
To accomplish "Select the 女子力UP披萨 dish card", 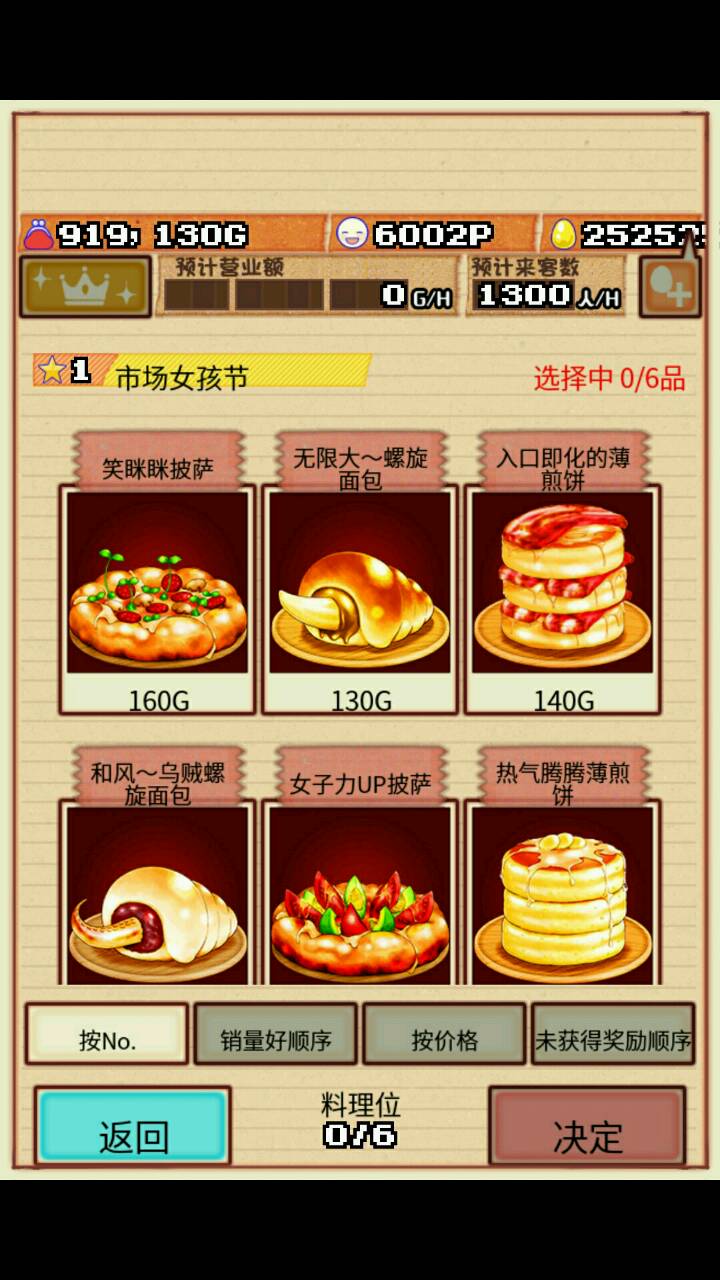I will point(360,890).
